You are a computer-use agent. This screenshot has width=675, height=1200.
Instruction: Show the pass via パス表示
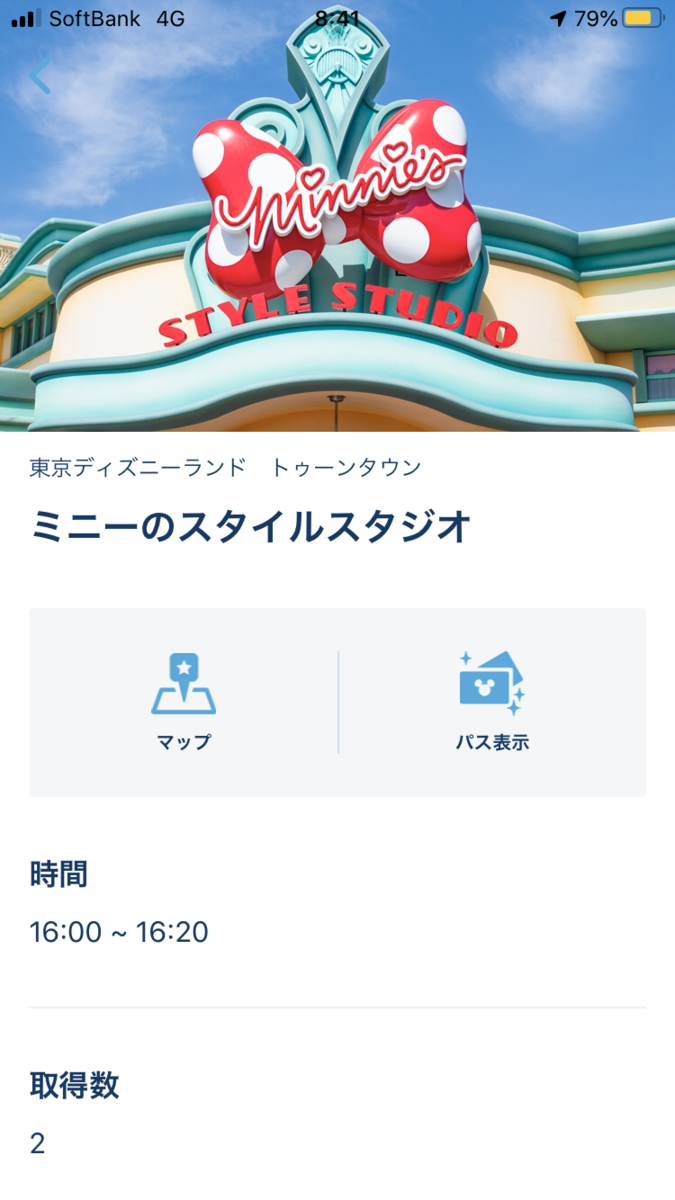pyautogui.click(x=492, y=701)
